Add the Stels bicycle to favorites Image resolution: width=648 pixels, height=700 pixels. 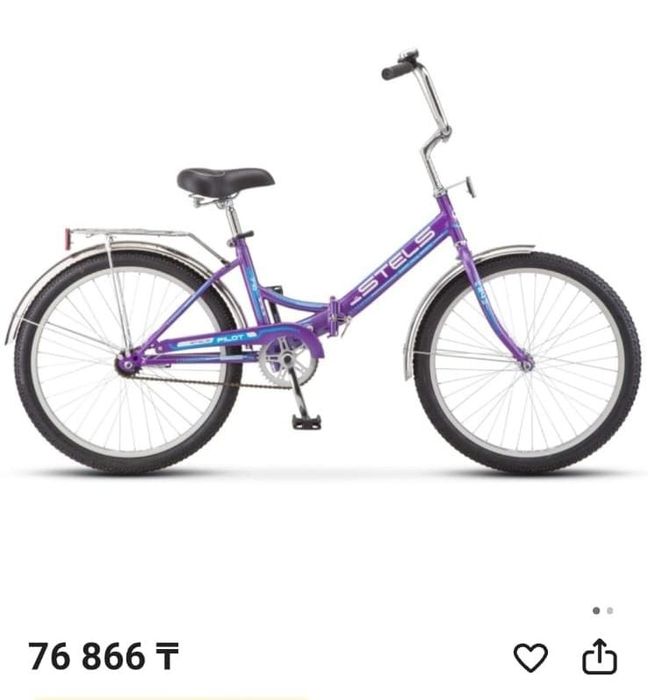(x=531, y=657)
